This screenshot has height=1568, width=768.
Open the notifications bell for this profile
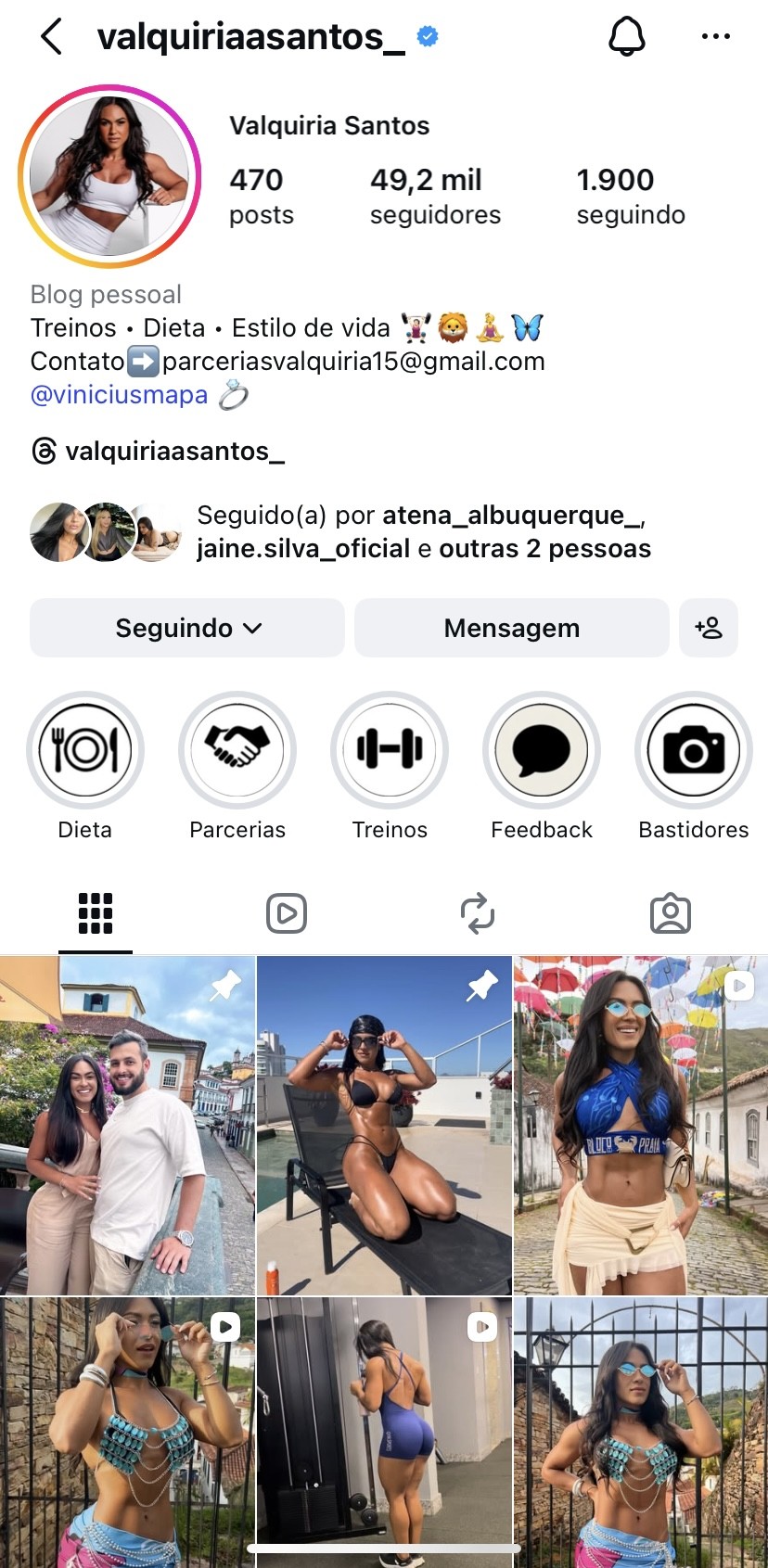pyautogui.click(x=626, y=37)
